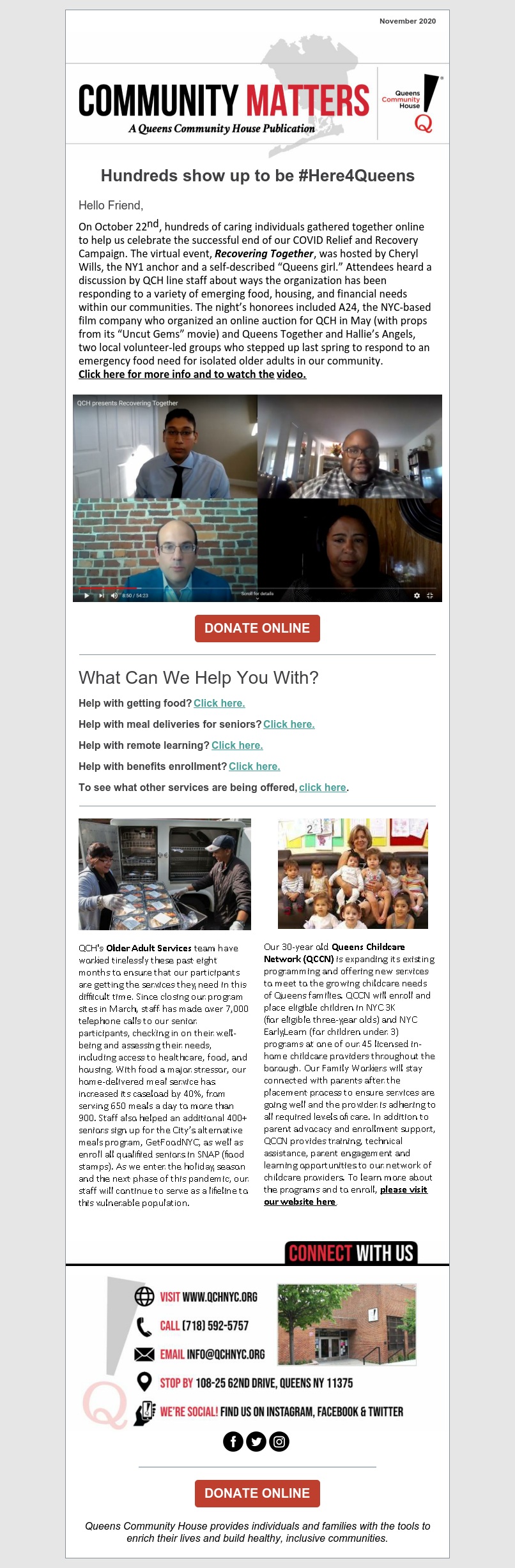Open the Recovering Together video thumbnail
Viewport: 515px width, 1568px height.
[x=257, y=498]
